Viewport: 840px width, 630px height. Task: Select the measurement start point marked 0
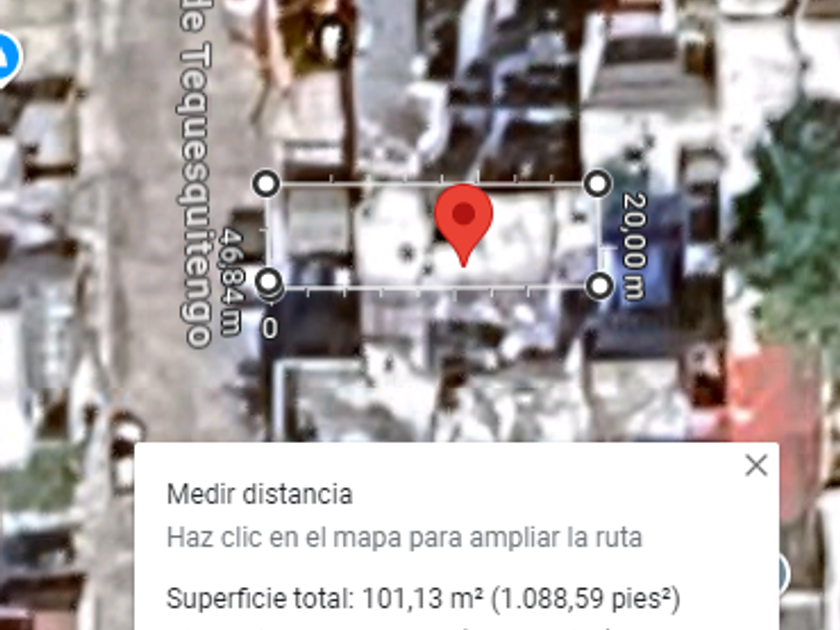pos(268,283)
